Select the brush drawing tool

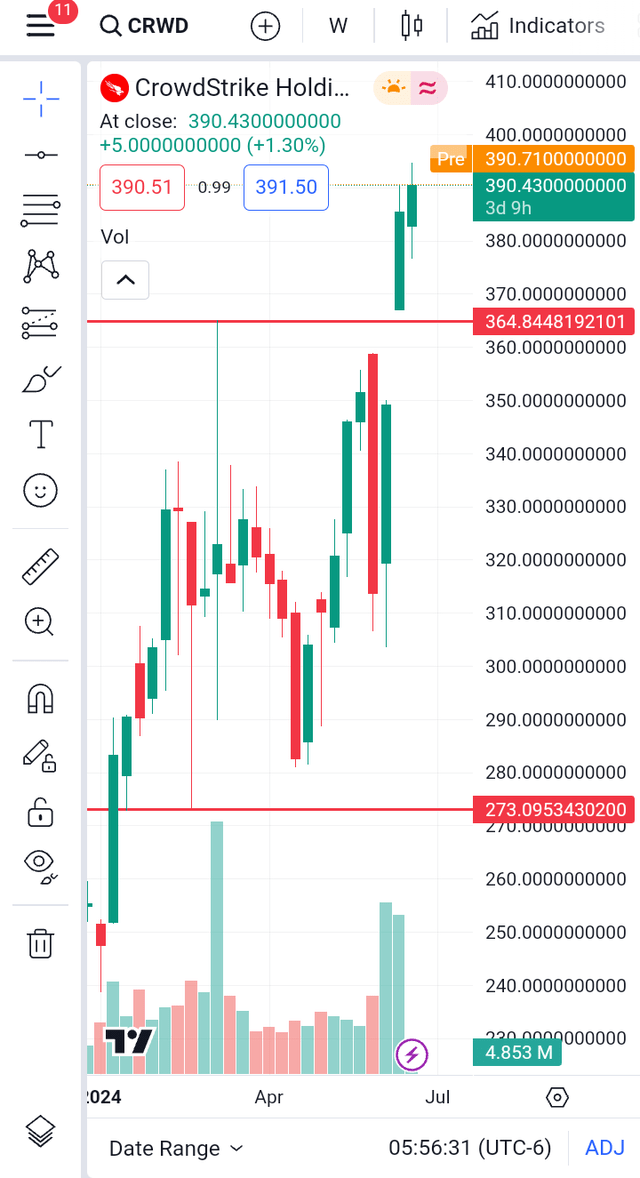pyautogui.click(x=41, y=379)
